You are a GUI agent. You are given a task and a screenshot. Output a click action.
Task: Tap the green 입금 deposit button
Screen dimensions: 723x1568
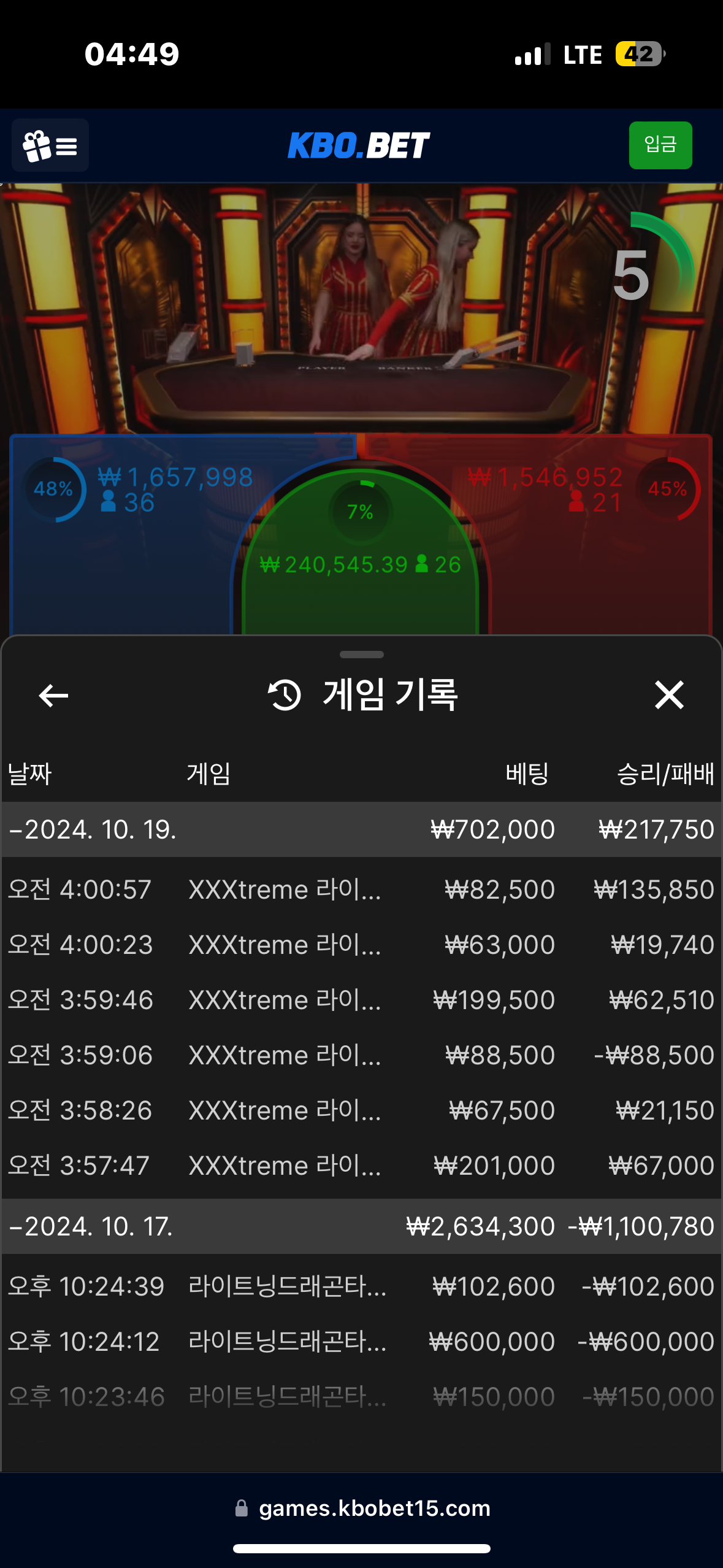pos(660,145)
